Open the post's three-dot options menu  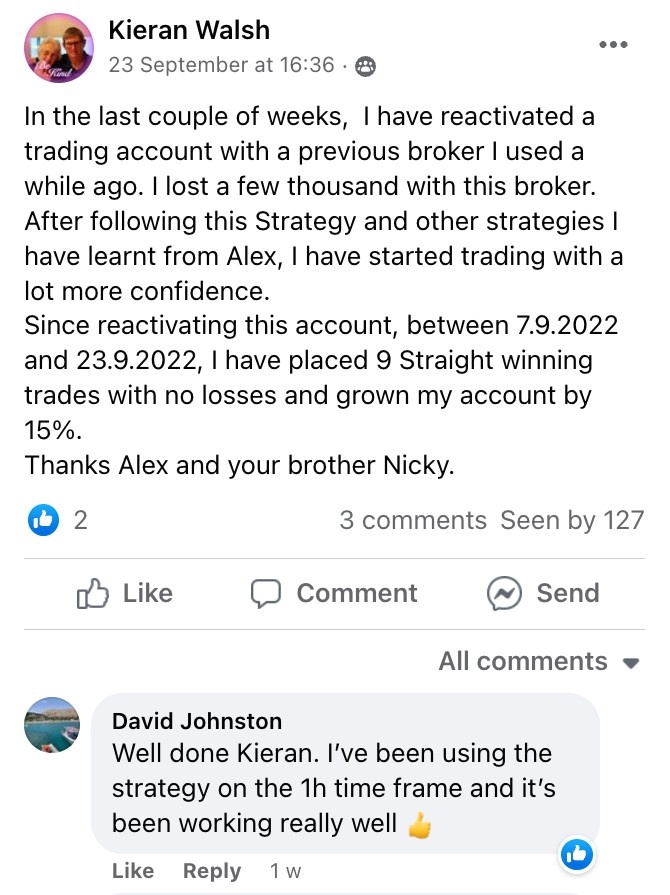[613, 44]
